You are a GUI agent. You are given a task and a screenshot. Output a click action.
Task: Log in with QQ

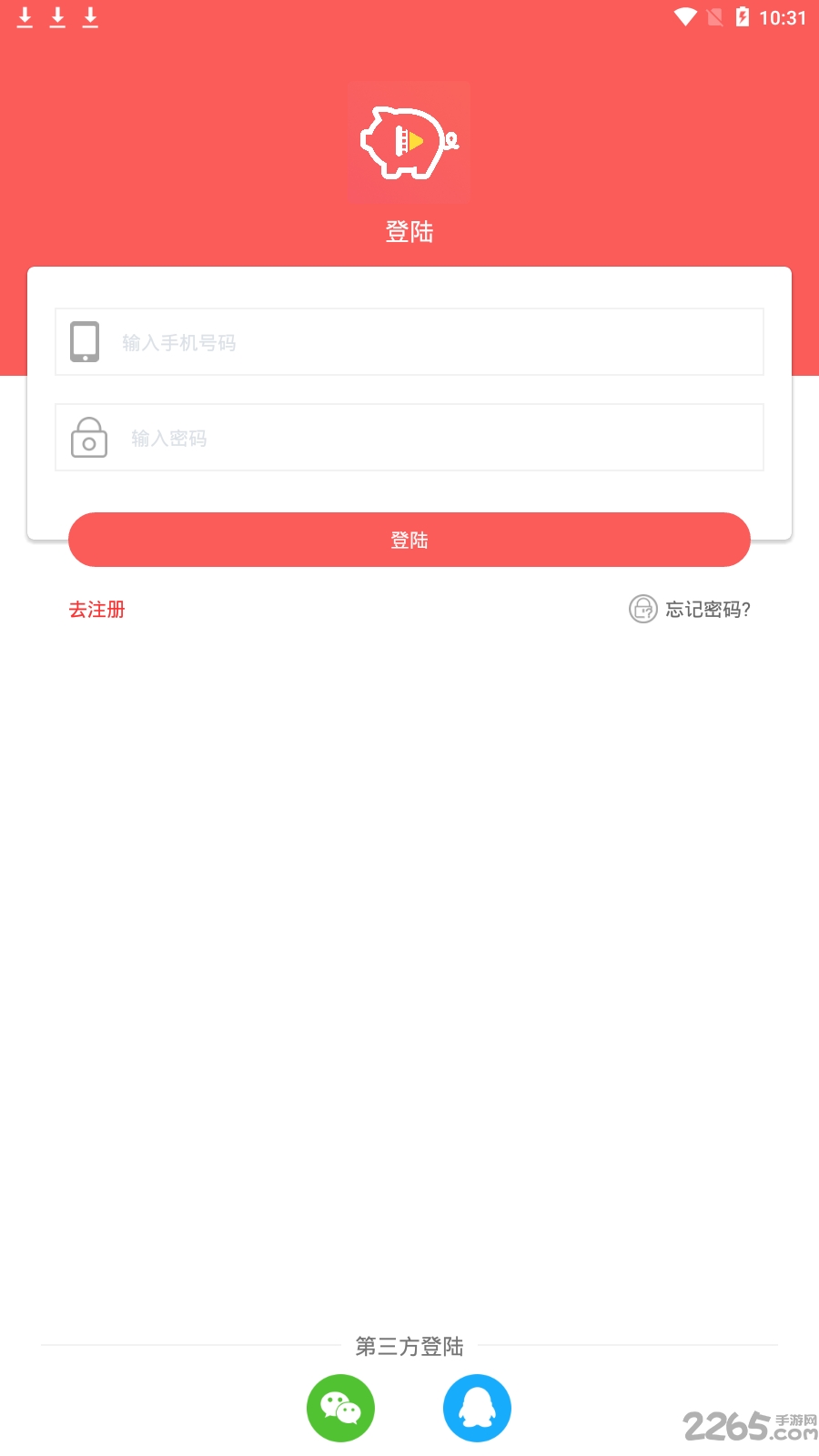point(477,1408)
